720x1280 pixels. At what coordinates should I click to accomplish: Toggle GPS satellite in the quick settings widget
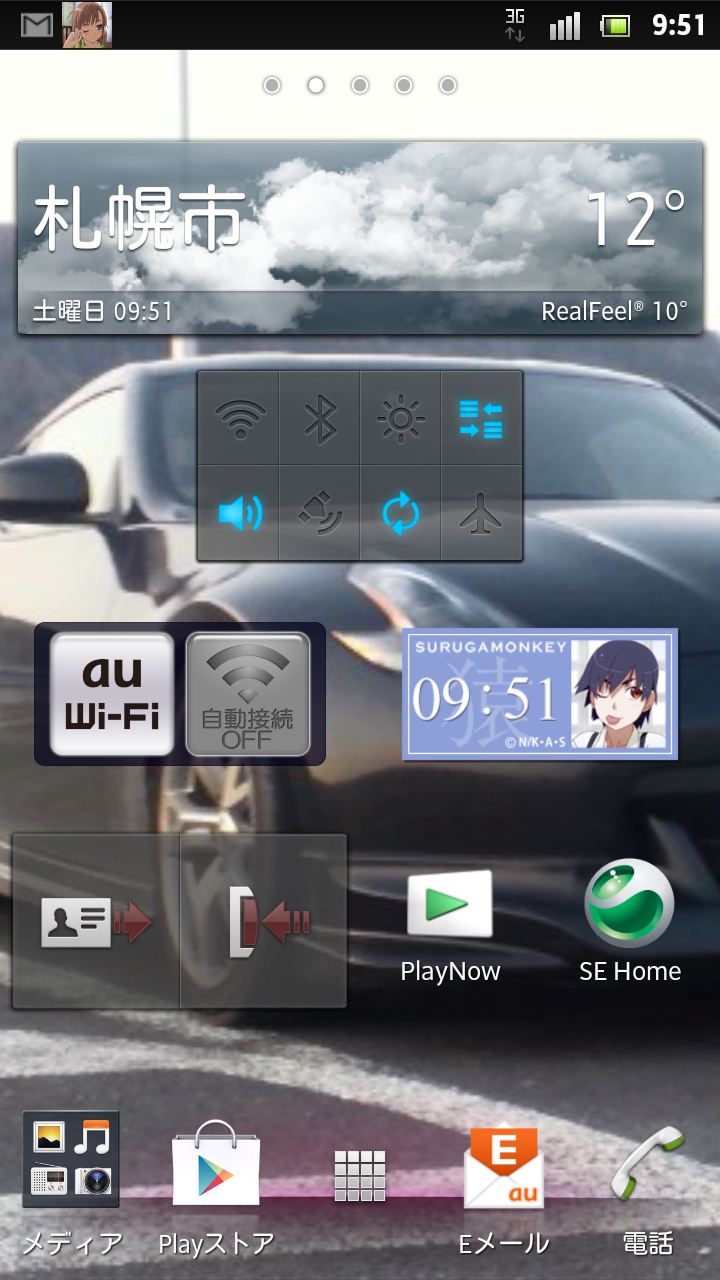[320, 513]
